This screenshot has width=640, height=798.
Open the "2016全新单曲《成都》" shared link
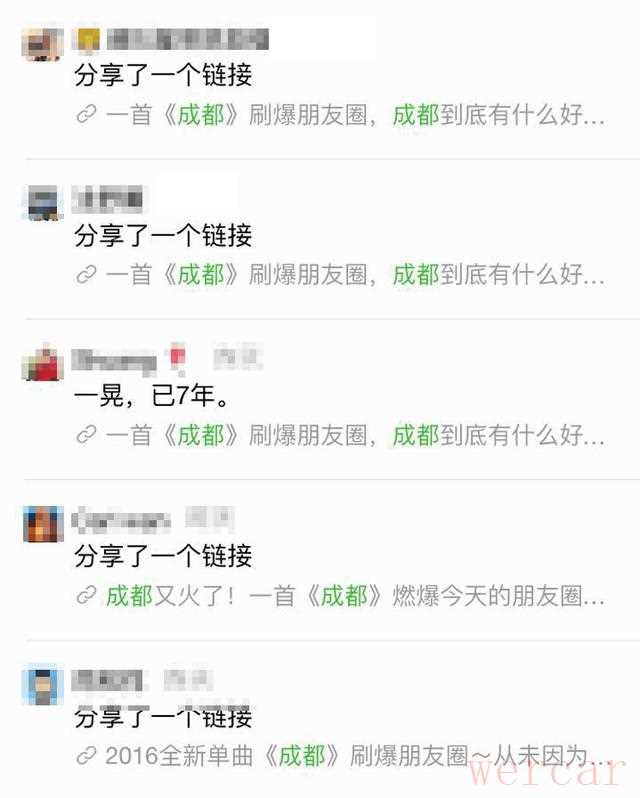340,756
